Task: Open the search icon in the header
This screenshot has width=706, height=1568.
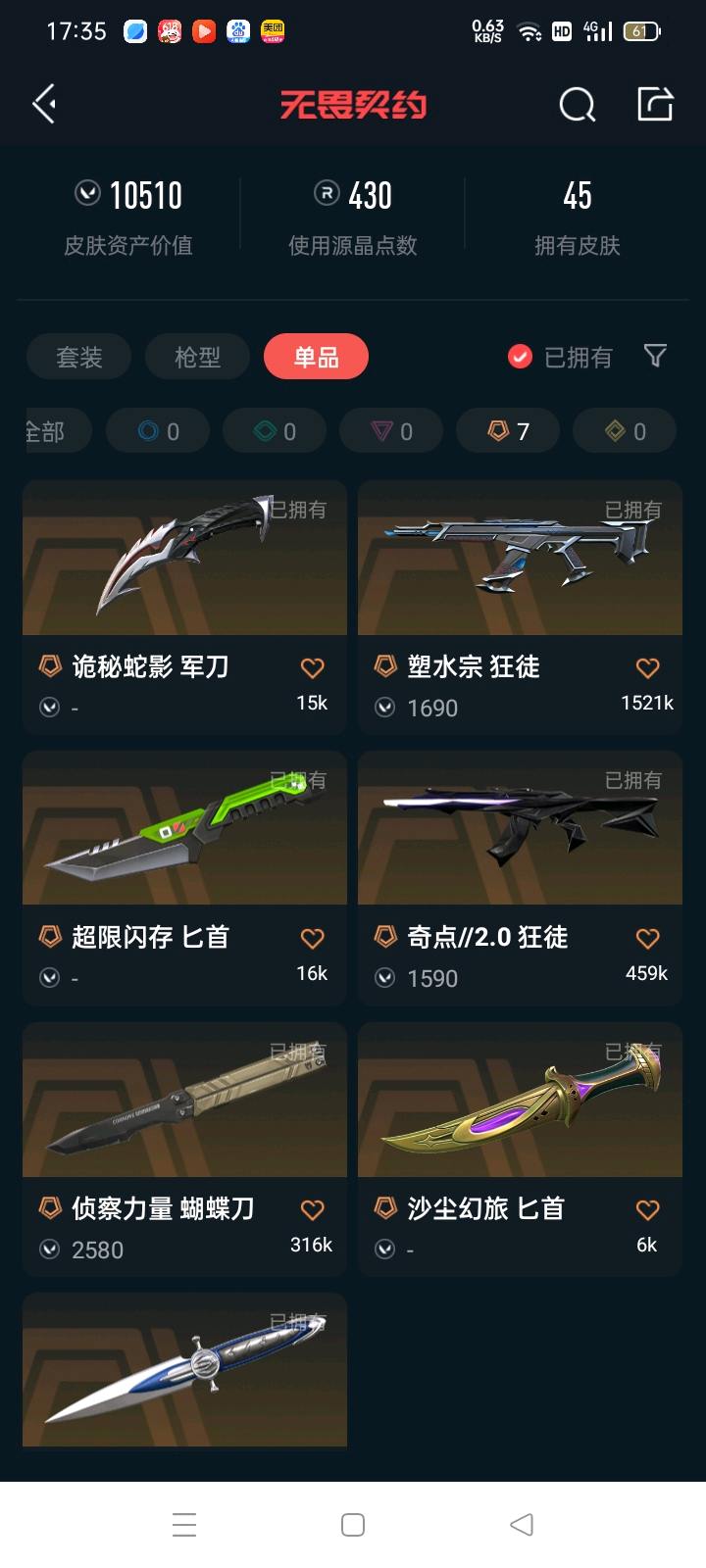Action: tap(577, 104)
